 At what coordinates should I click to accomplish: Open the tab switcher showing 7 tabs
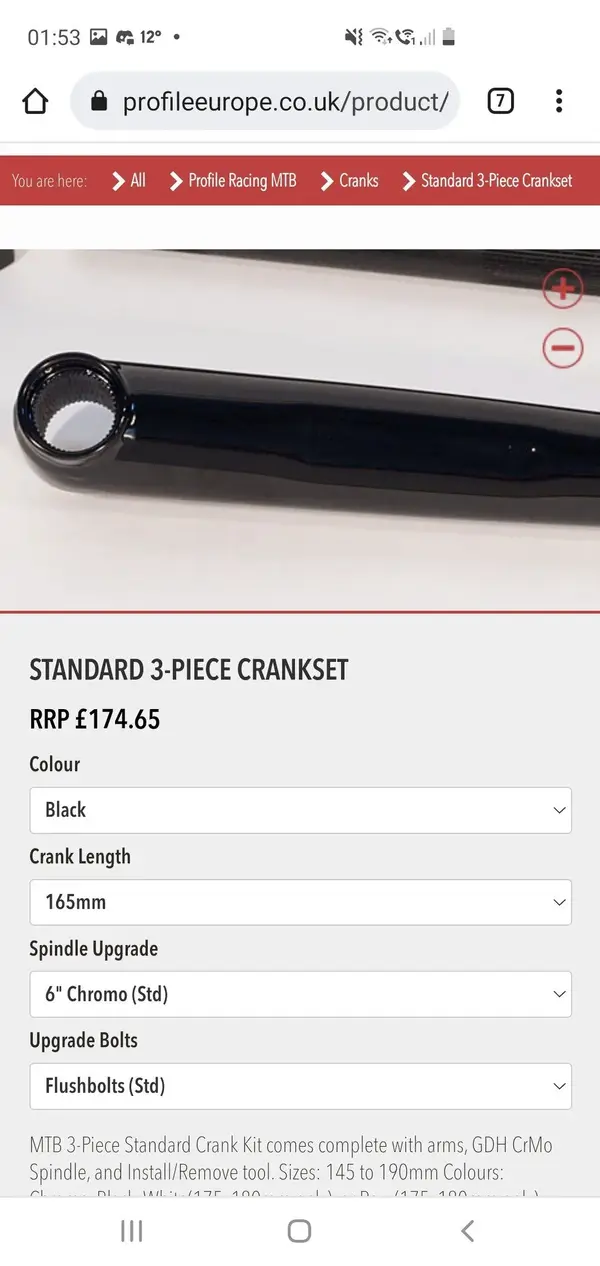(500, 101)
